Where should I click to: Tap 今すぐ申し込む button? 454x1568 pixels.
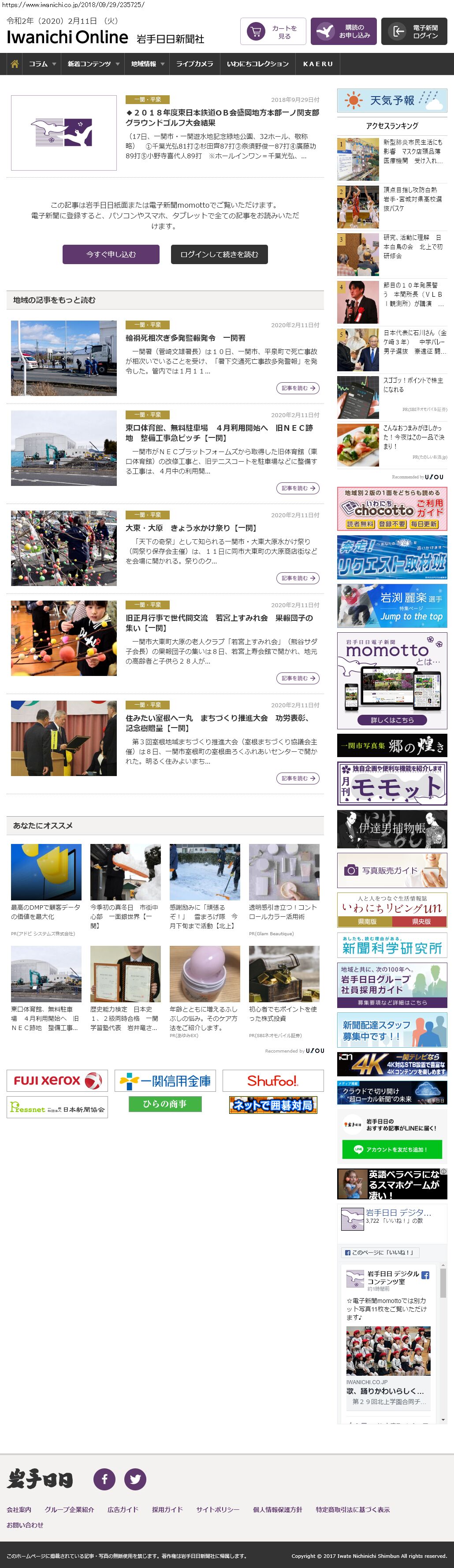tap(111, 254)
